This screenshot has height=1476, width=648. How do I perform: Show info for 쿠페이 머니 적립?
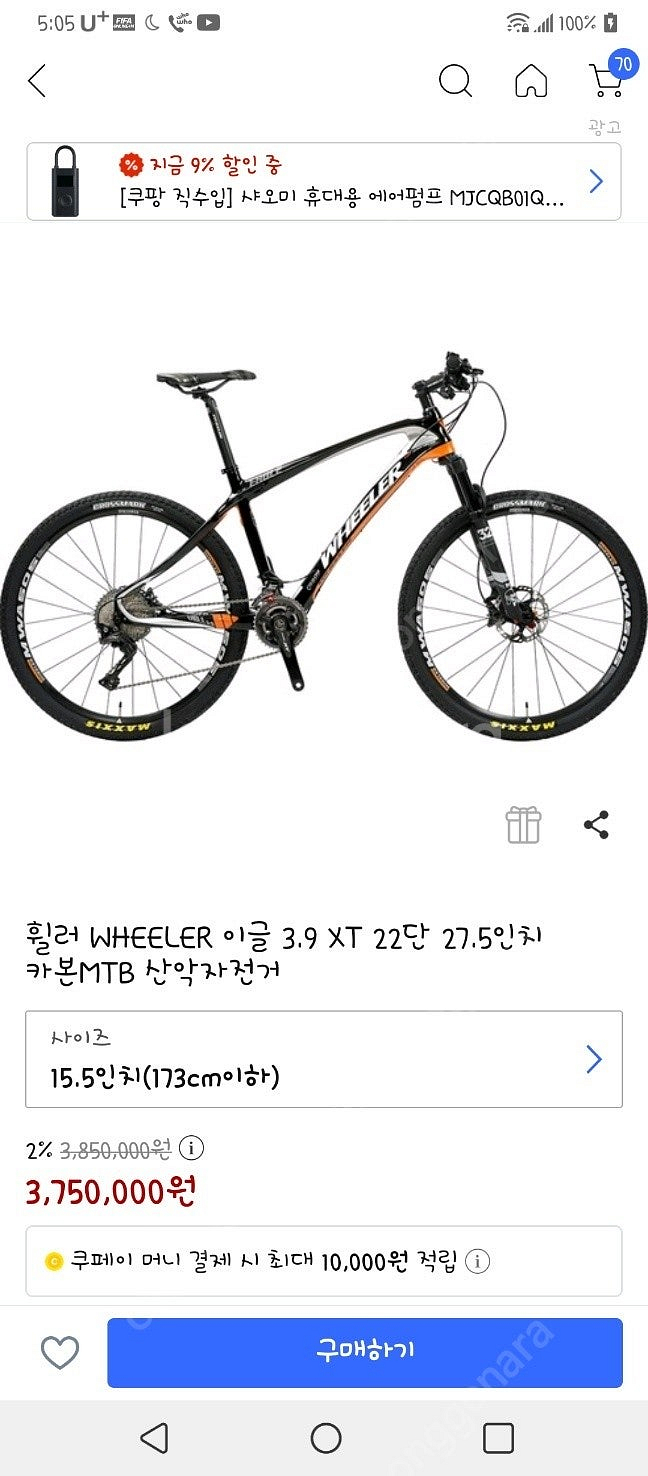click(x=478, y=1262)
